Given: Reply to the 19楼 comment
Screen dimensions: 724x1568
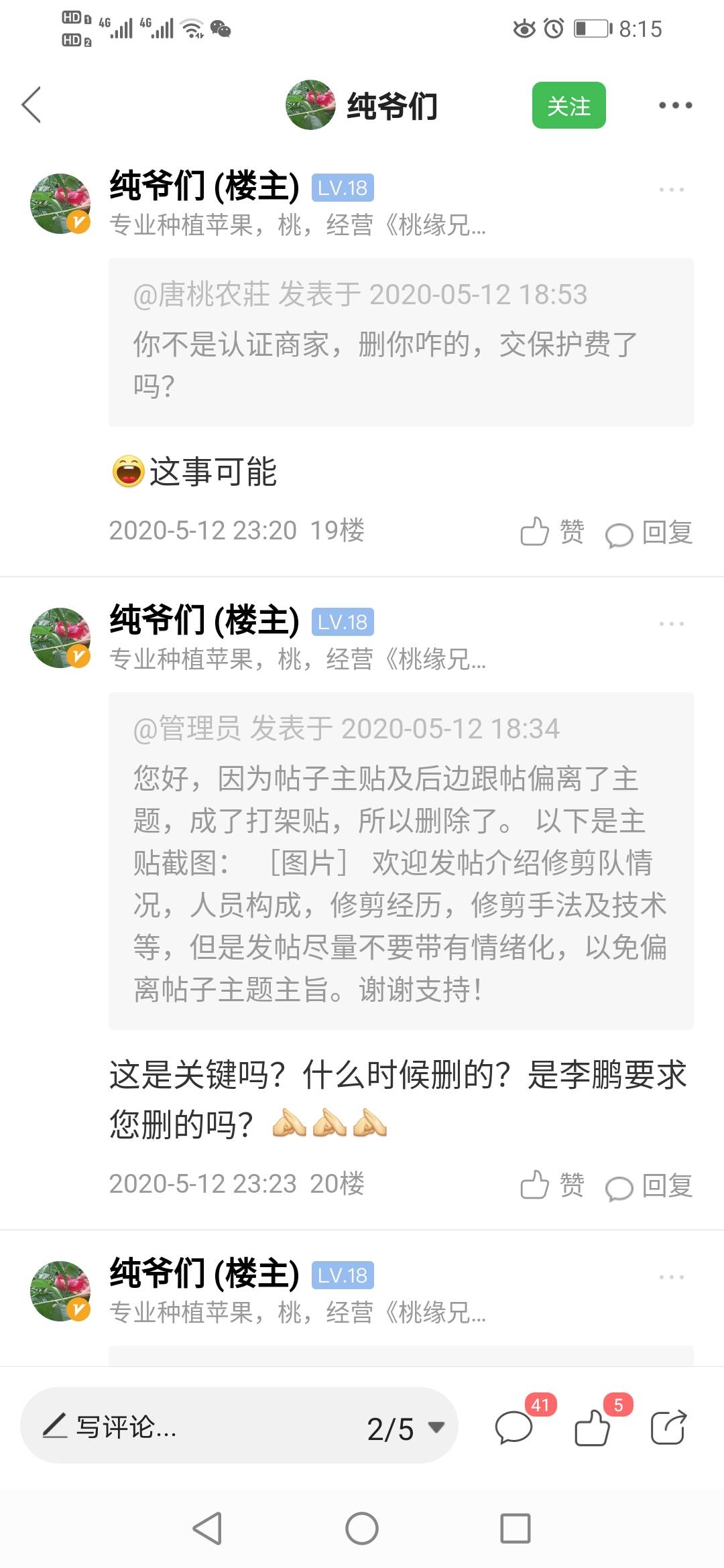Looking at the screenshot, I should tap(649, 532).
